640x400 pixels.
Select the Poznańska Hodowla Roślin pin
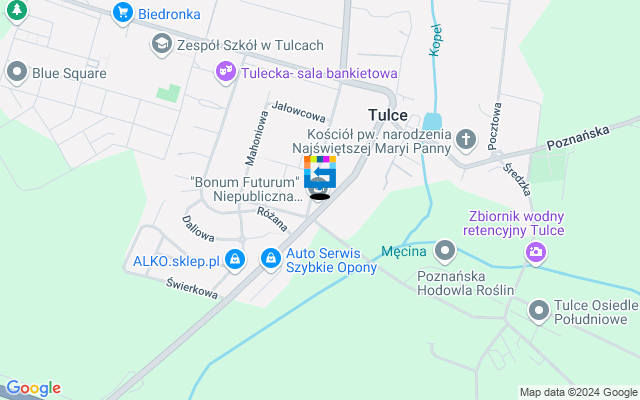point(445,250)
